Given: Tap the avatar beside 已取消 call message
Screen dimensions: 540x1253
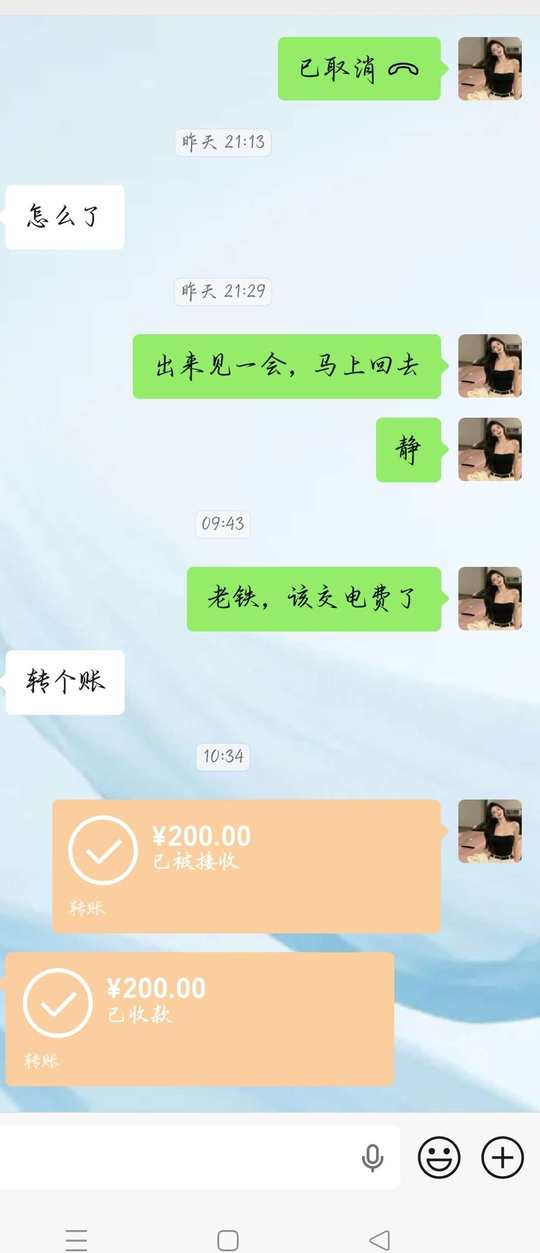Looking at the screenshot, I should click(x=490, y=68).
